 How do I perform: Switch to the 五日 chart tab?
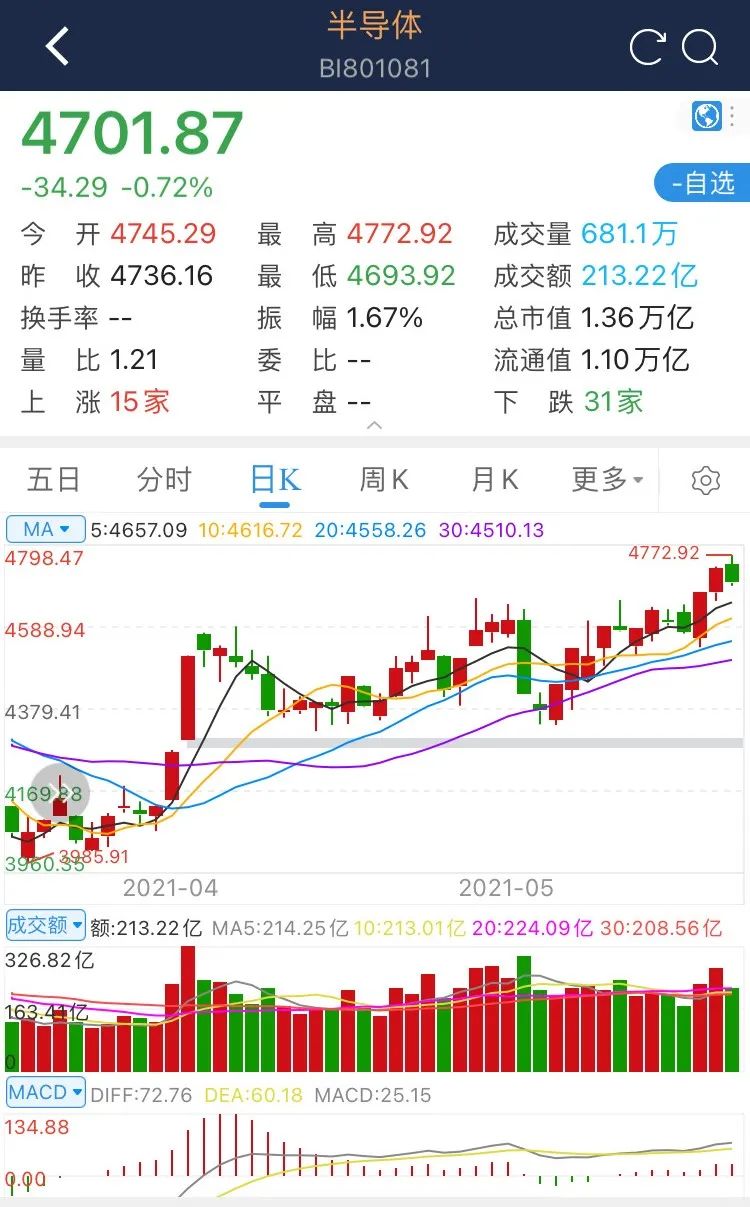(53, 480)
